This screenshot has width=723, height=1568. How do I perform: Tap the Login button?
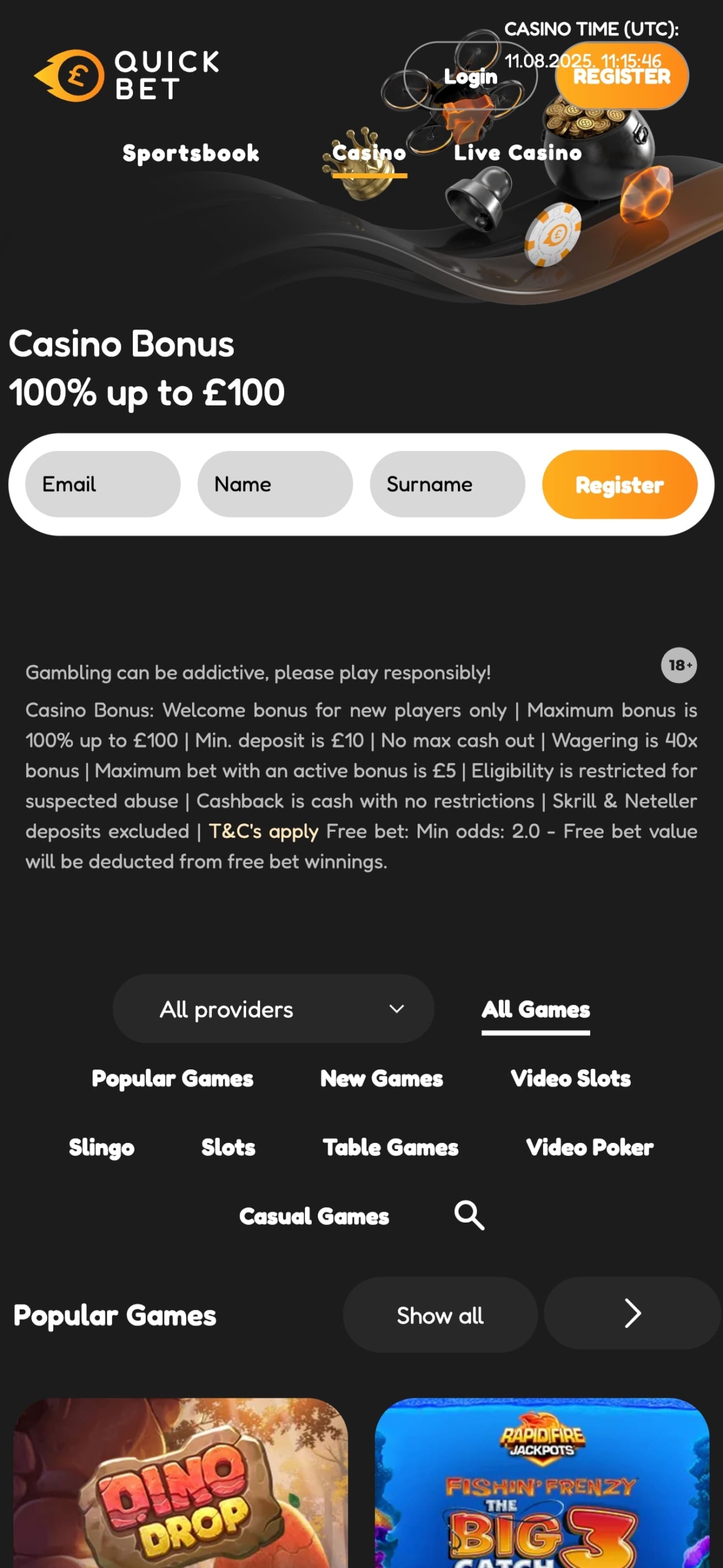pos(470,76)
